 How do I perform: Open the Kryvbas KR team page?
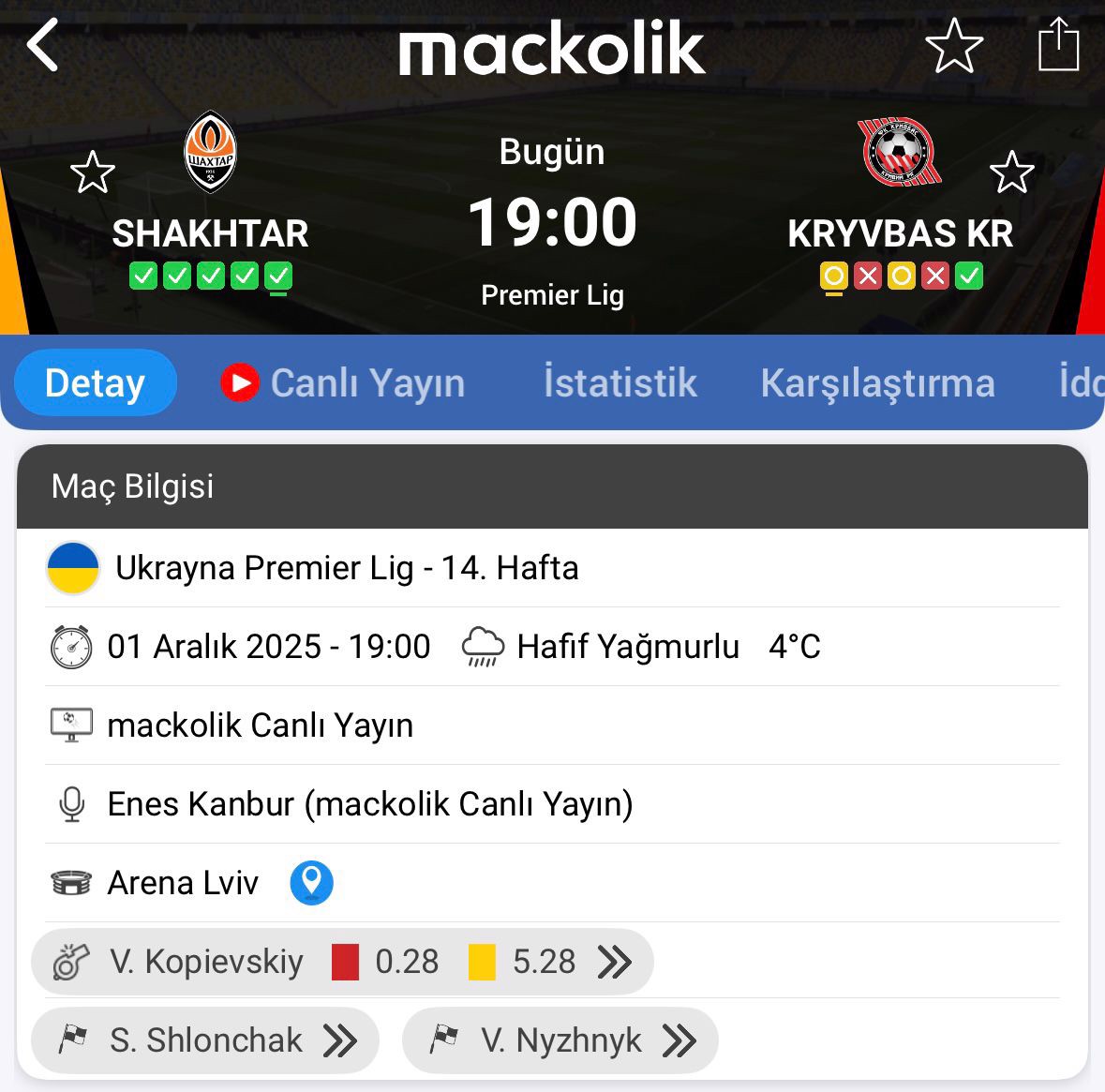(899, 153)
